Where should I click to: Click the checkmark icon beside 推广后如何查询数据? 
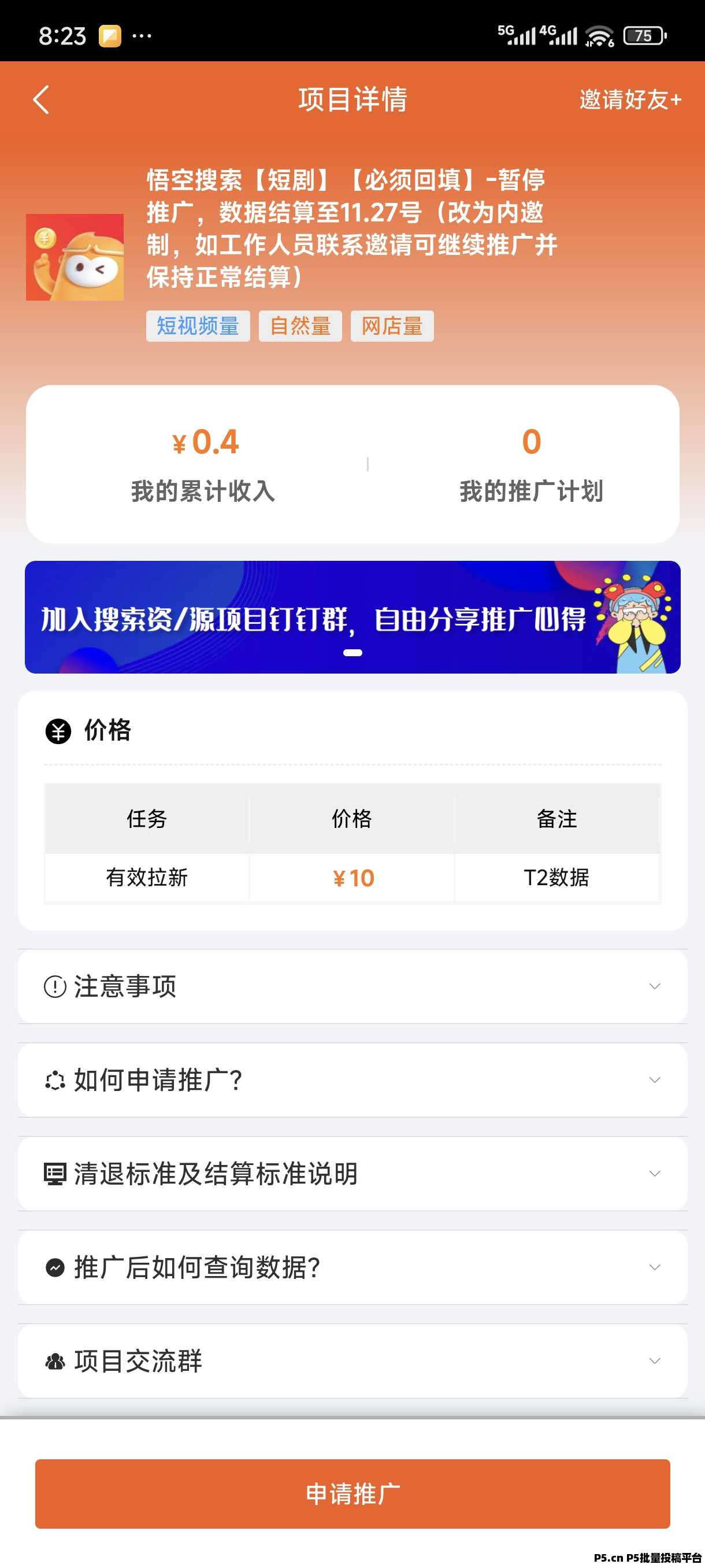[55, 1267]
